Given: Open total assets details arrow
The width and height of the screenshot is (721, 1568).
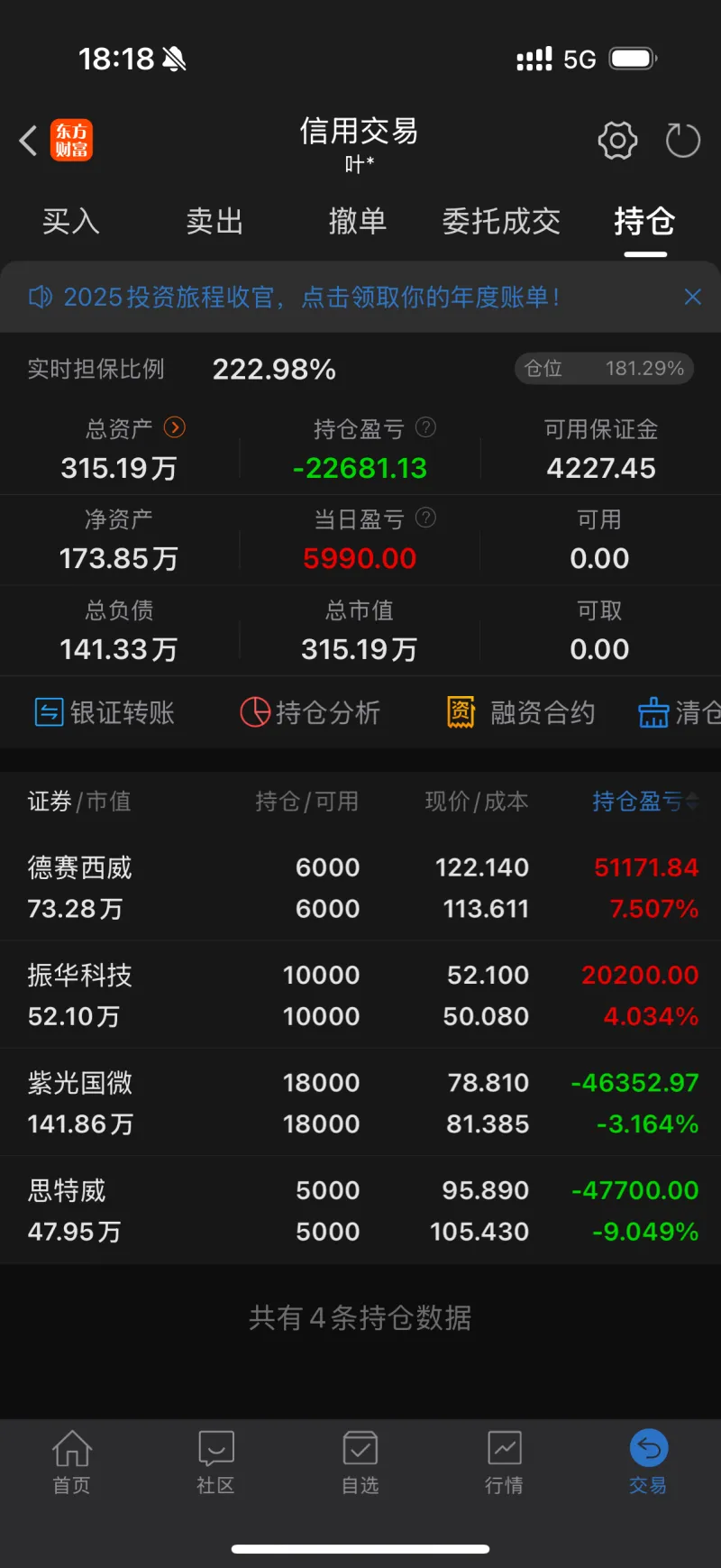Looking at the screenshot, I should tap(175, 427).
